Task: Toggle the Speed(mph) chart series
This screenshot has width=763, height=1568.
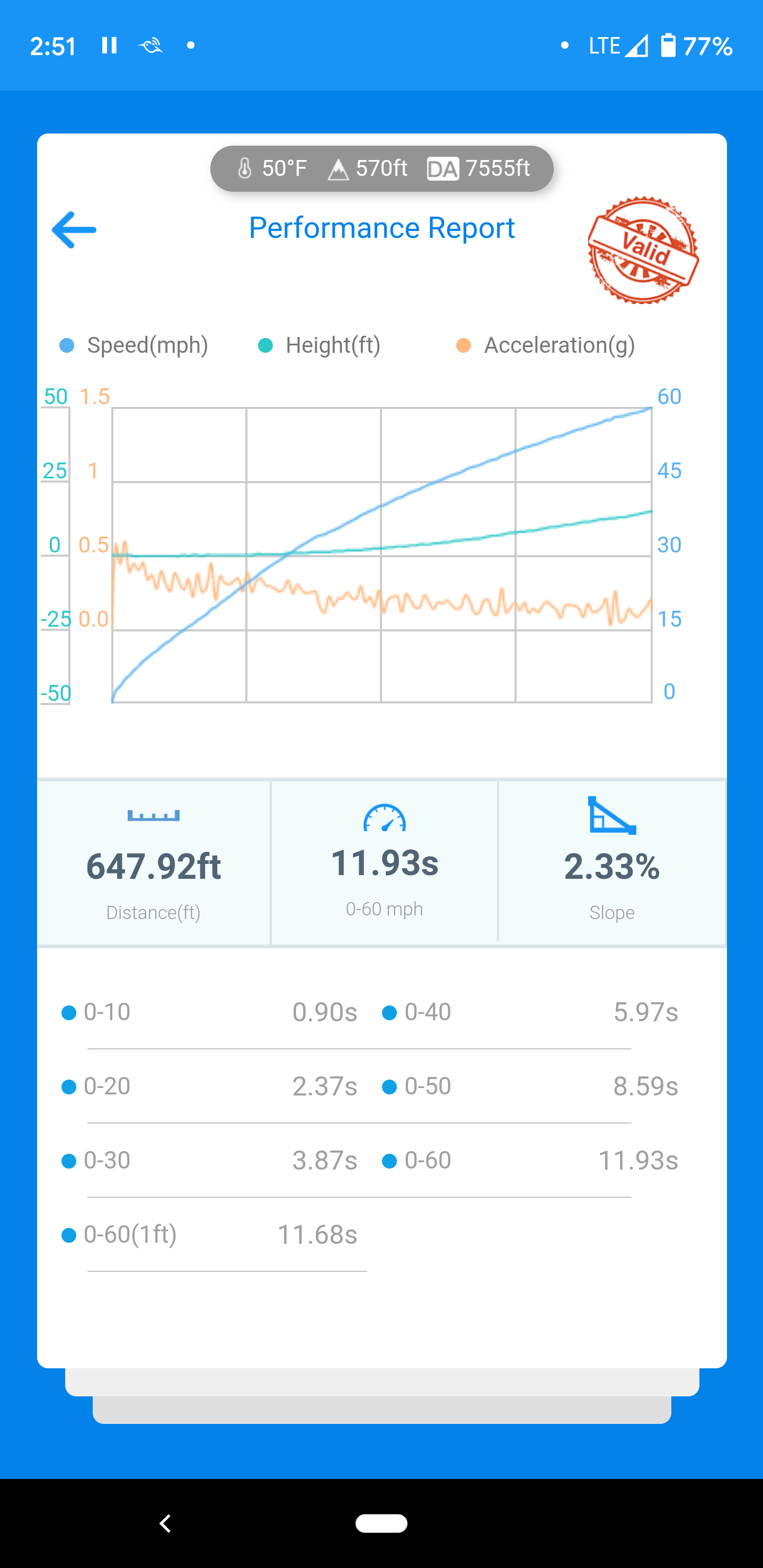Action: tap(134, 345)
